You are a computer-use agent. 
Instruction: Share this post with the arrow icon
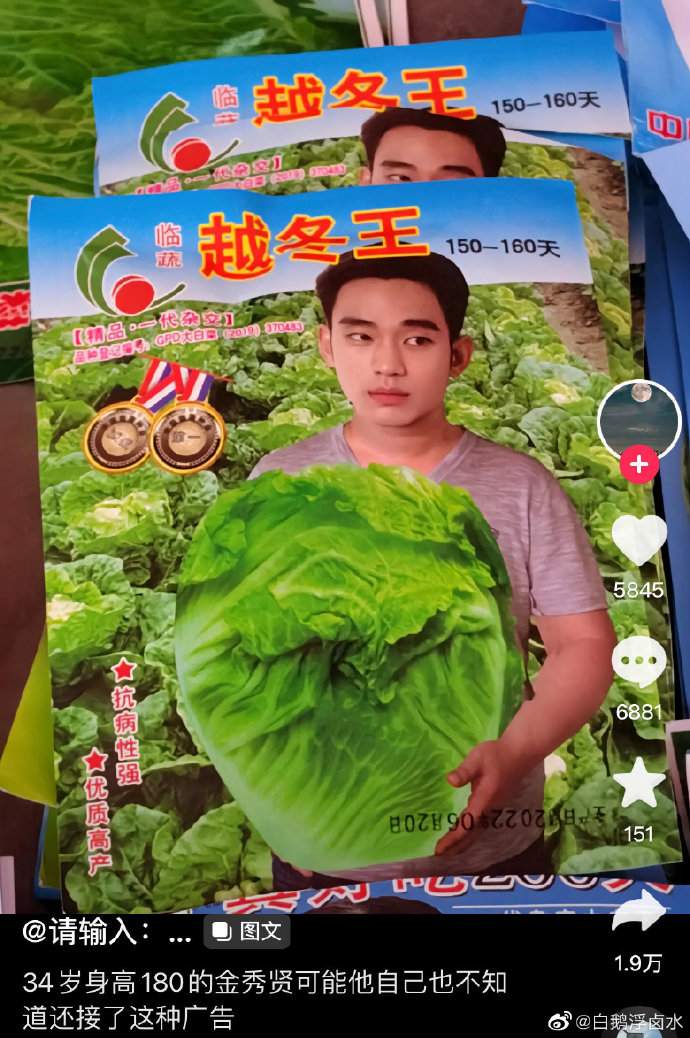point(638,912)
